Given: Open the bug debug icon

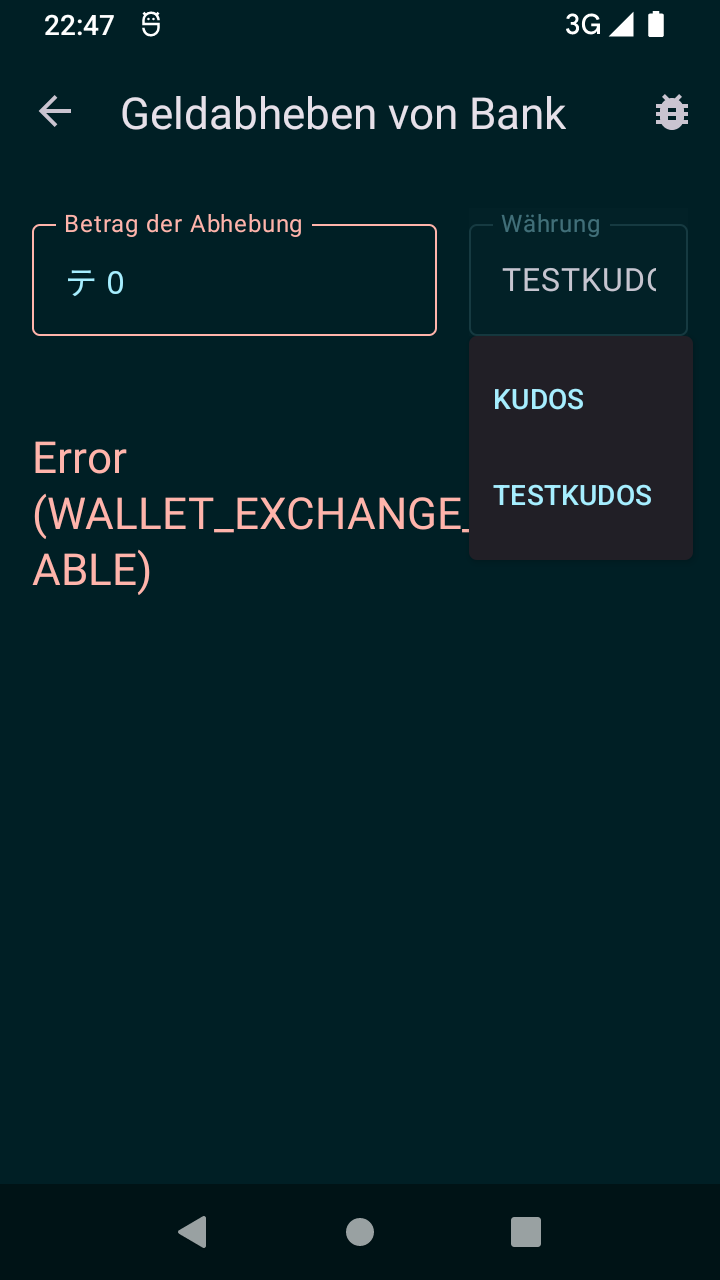Looking at the screenshot, I should (671, 113).
